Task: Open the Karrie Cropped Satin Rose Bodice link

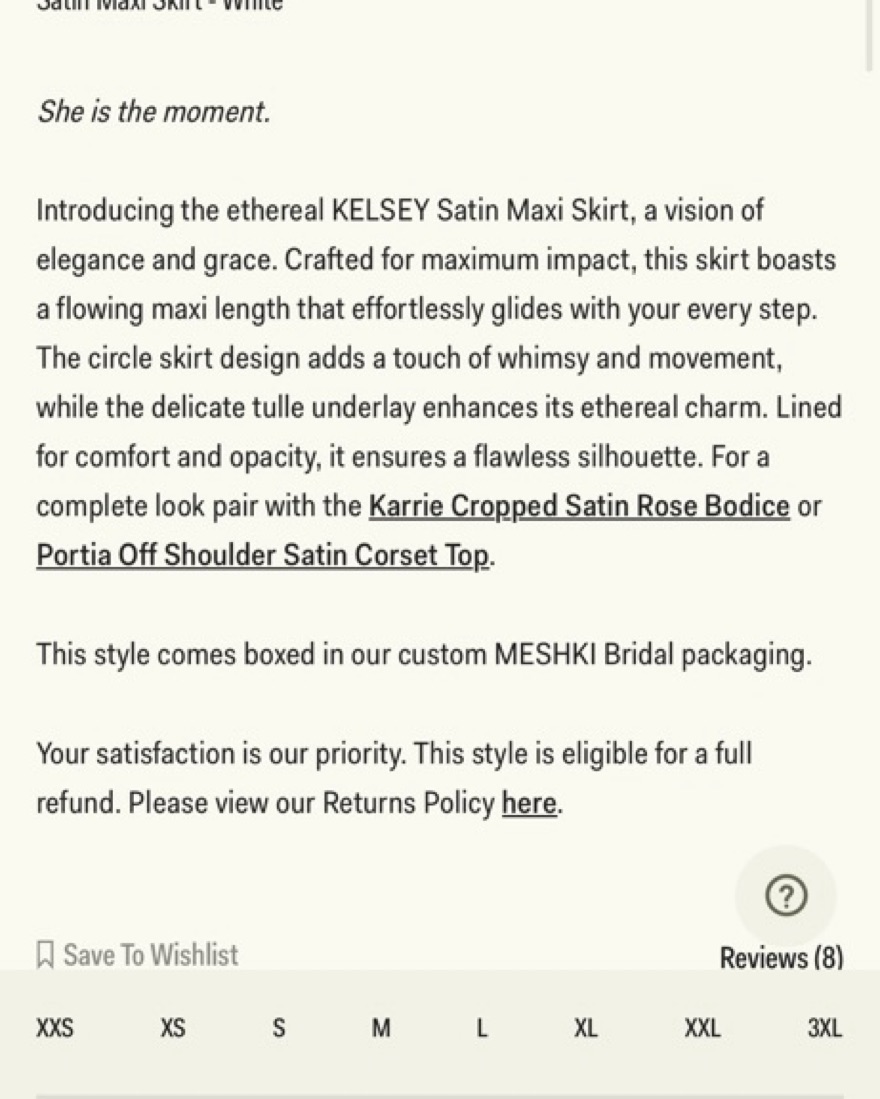Action: point(579,506)
